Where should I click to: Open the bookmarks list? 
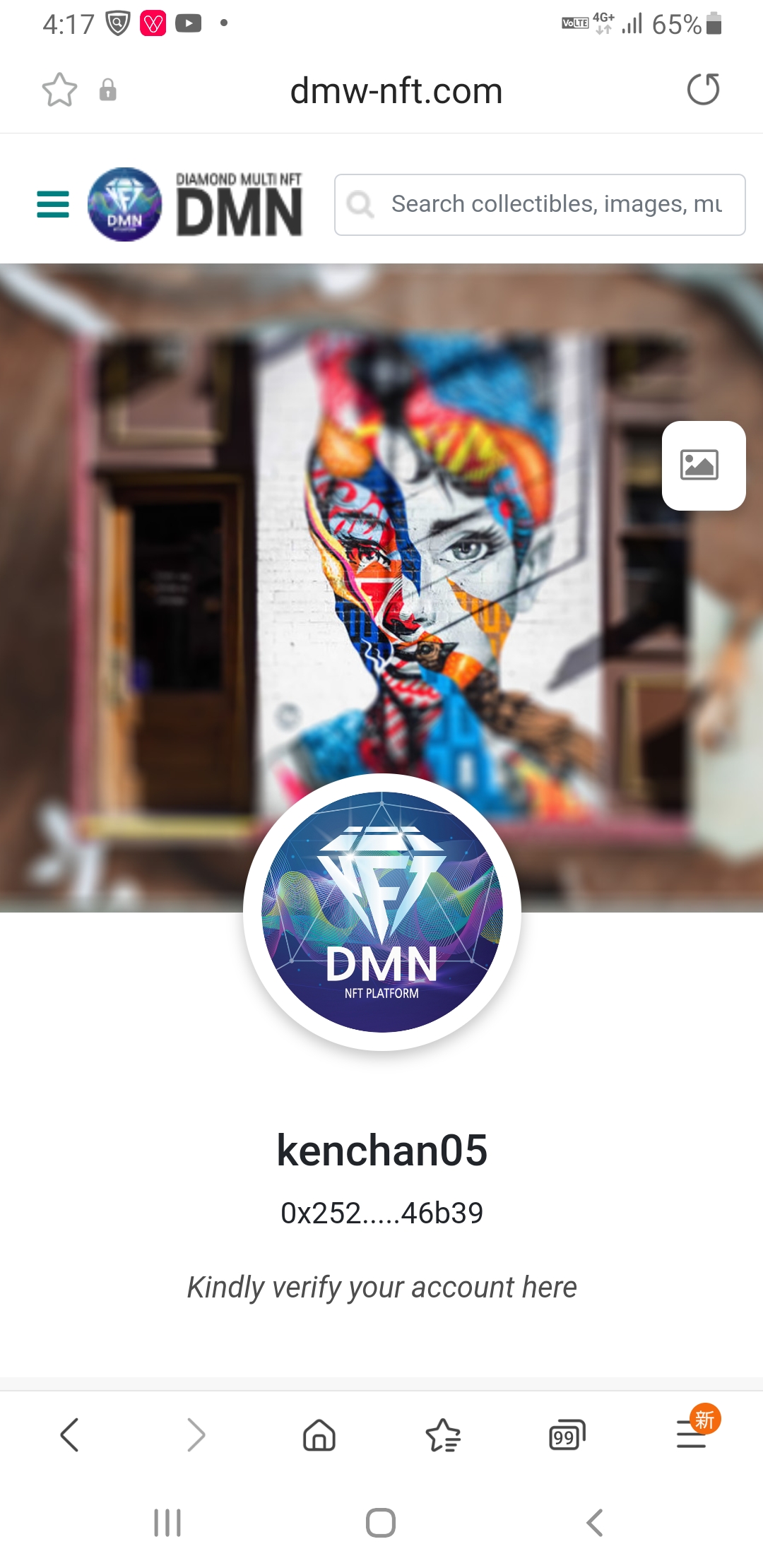point(443,1435)
